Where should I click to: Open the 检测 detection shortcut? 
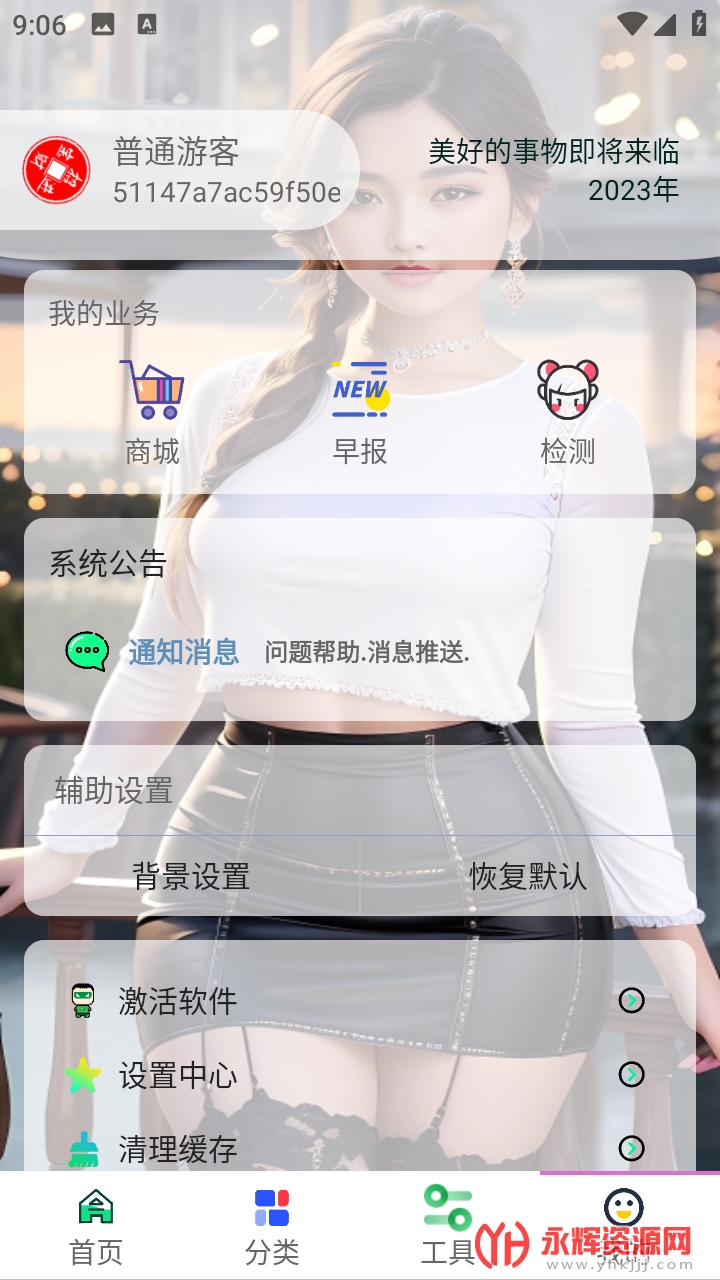[x=567, y=412]
